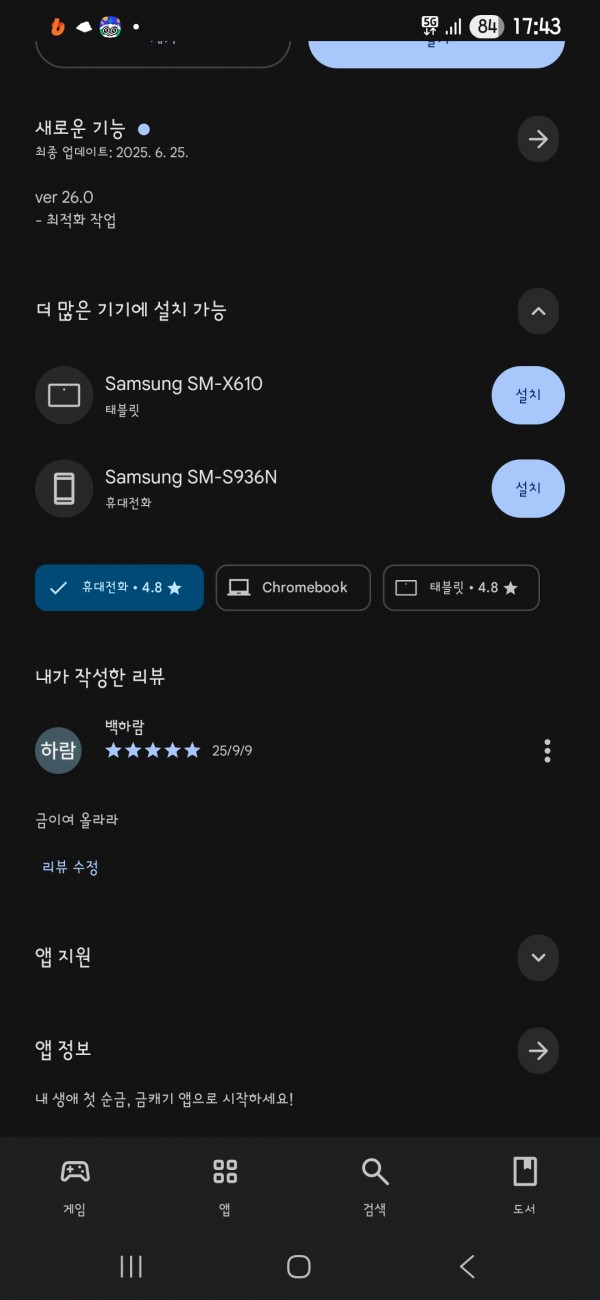Open options menu for 백하람 review
Image resolution: width=600 pixels, height=1300 pixels.
[x=547, y=751]
